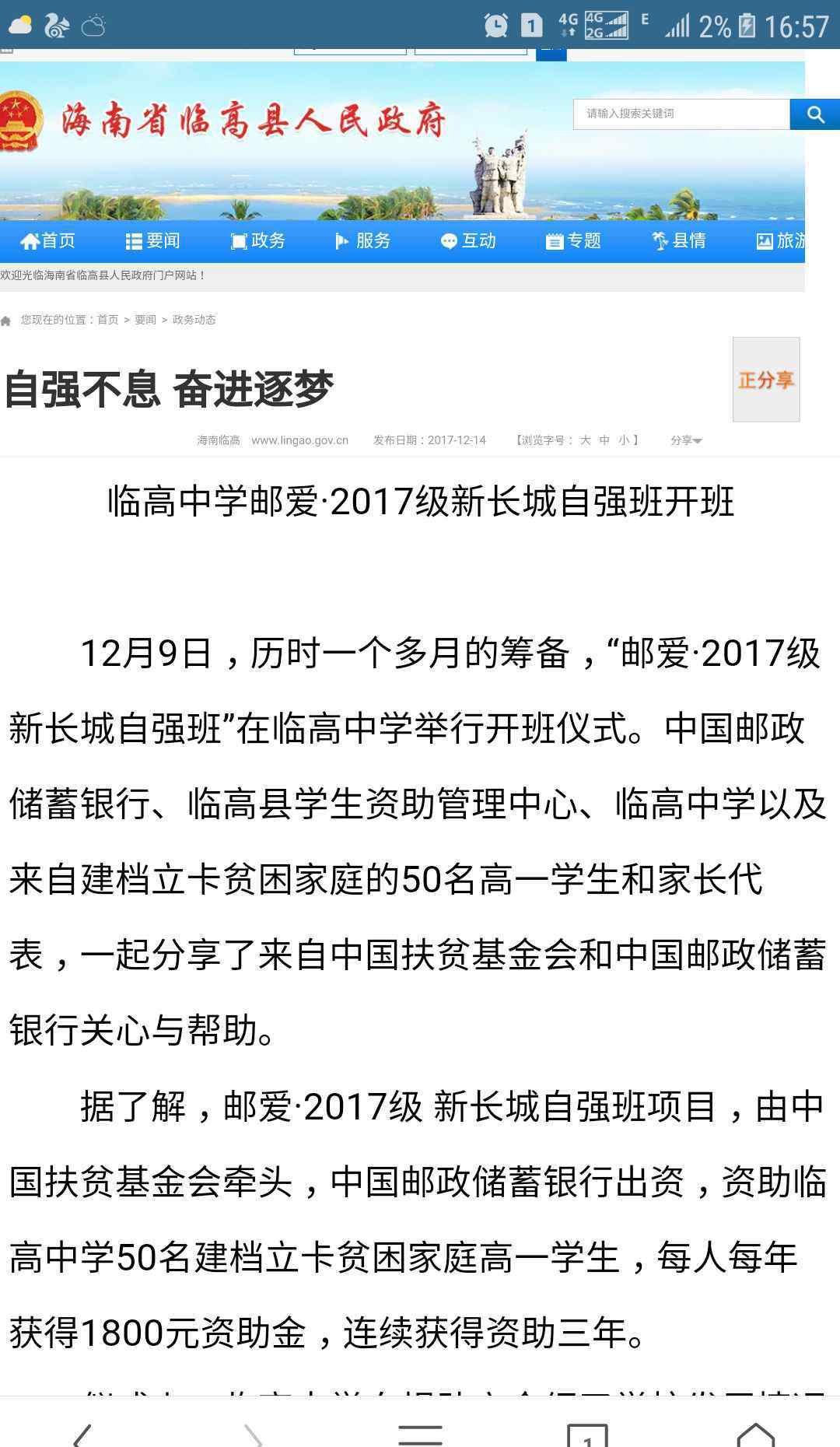Set font size to 大
The height and width of the screenshot is (1447, 840).
585,440
